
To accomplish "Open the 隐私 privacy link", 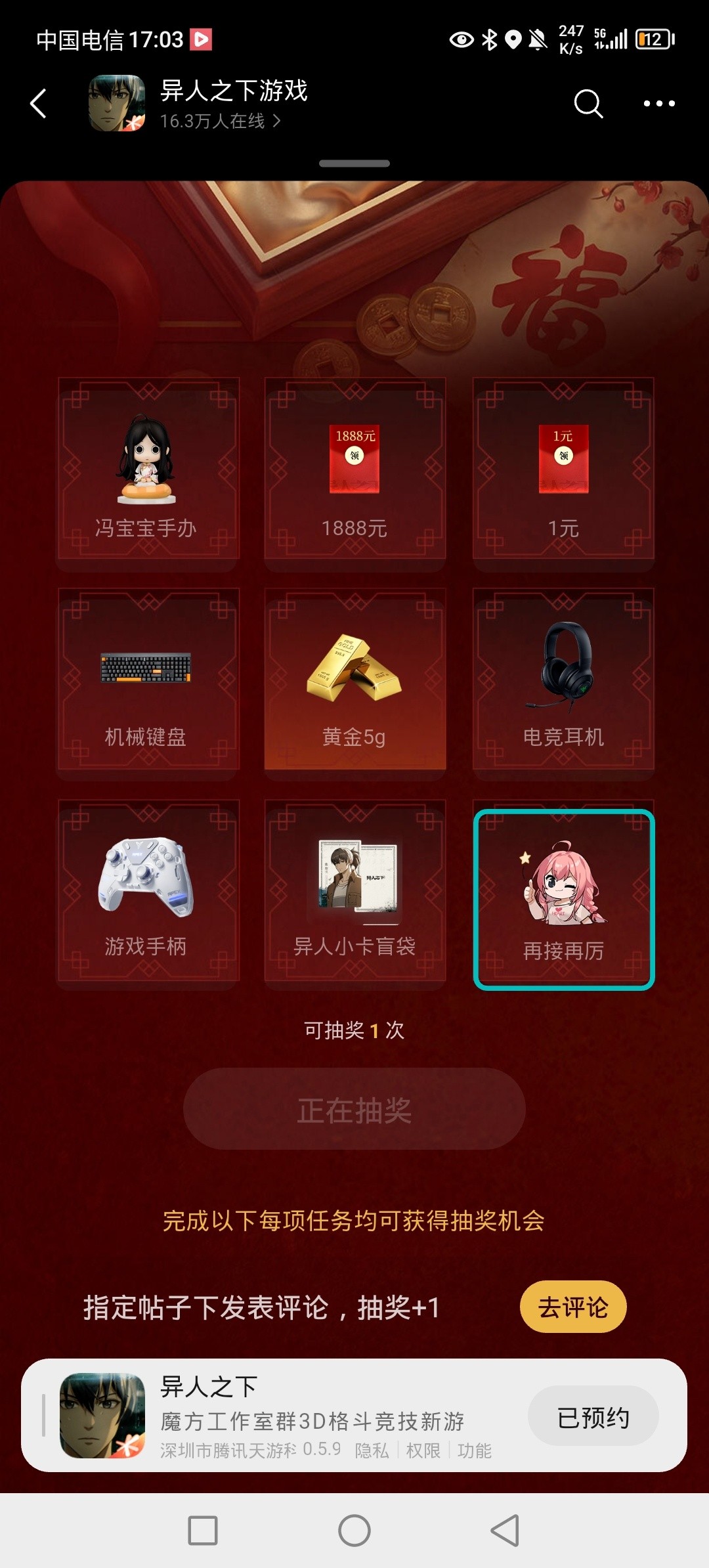I will point(372,1450).
